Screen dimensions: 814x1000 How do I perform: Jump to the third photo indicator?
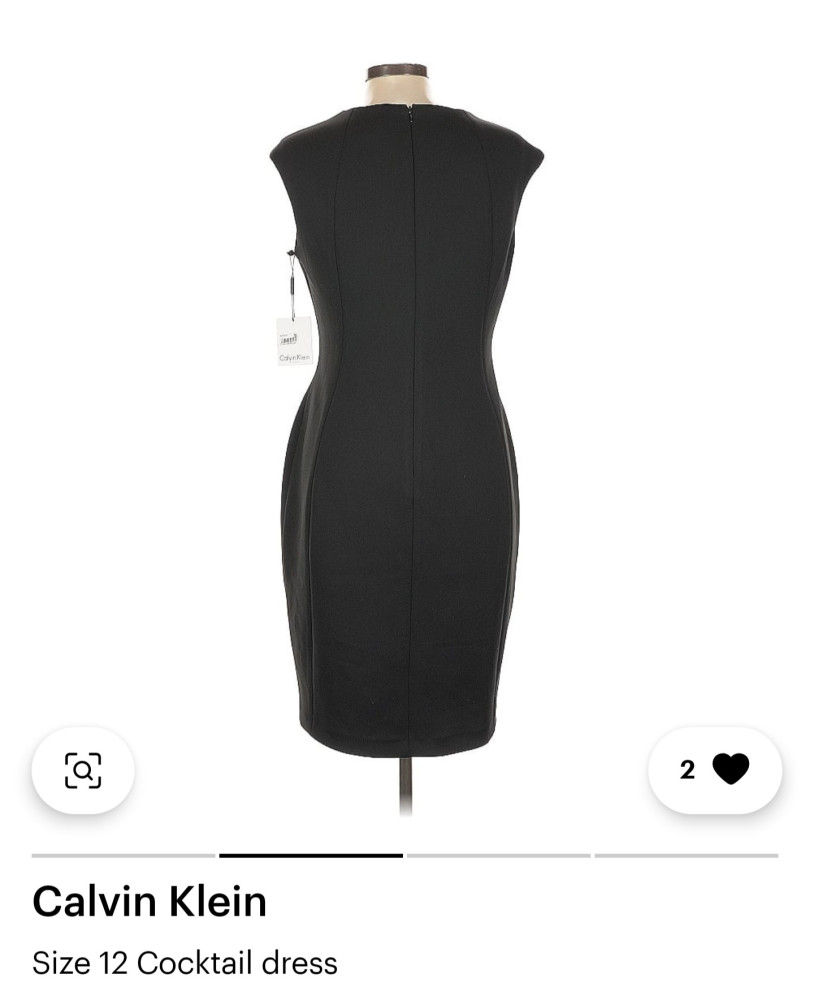click(x=498, y=856)
